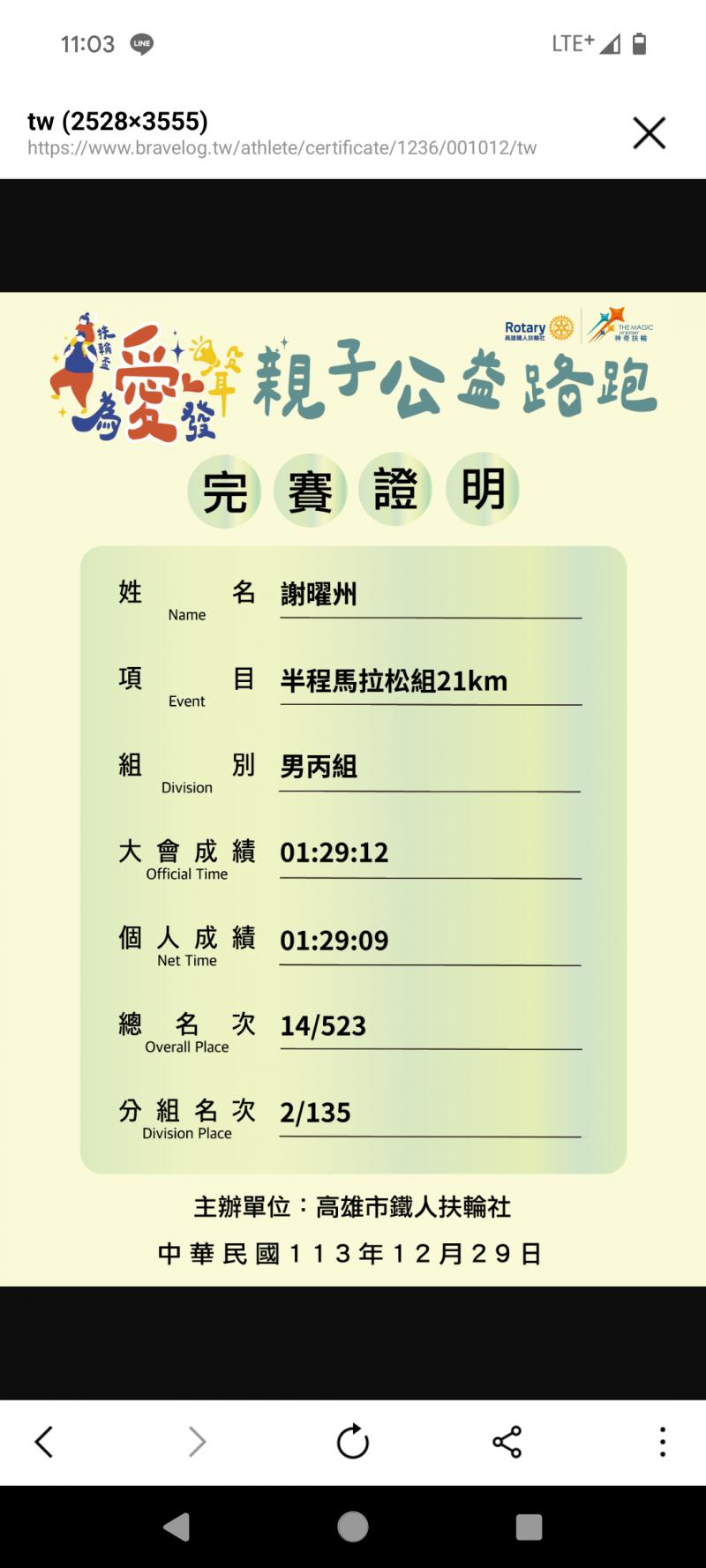The width and height of the screenshot is (706, 1568).
Task: Share the certificate link
Action: coord(507,1442)
